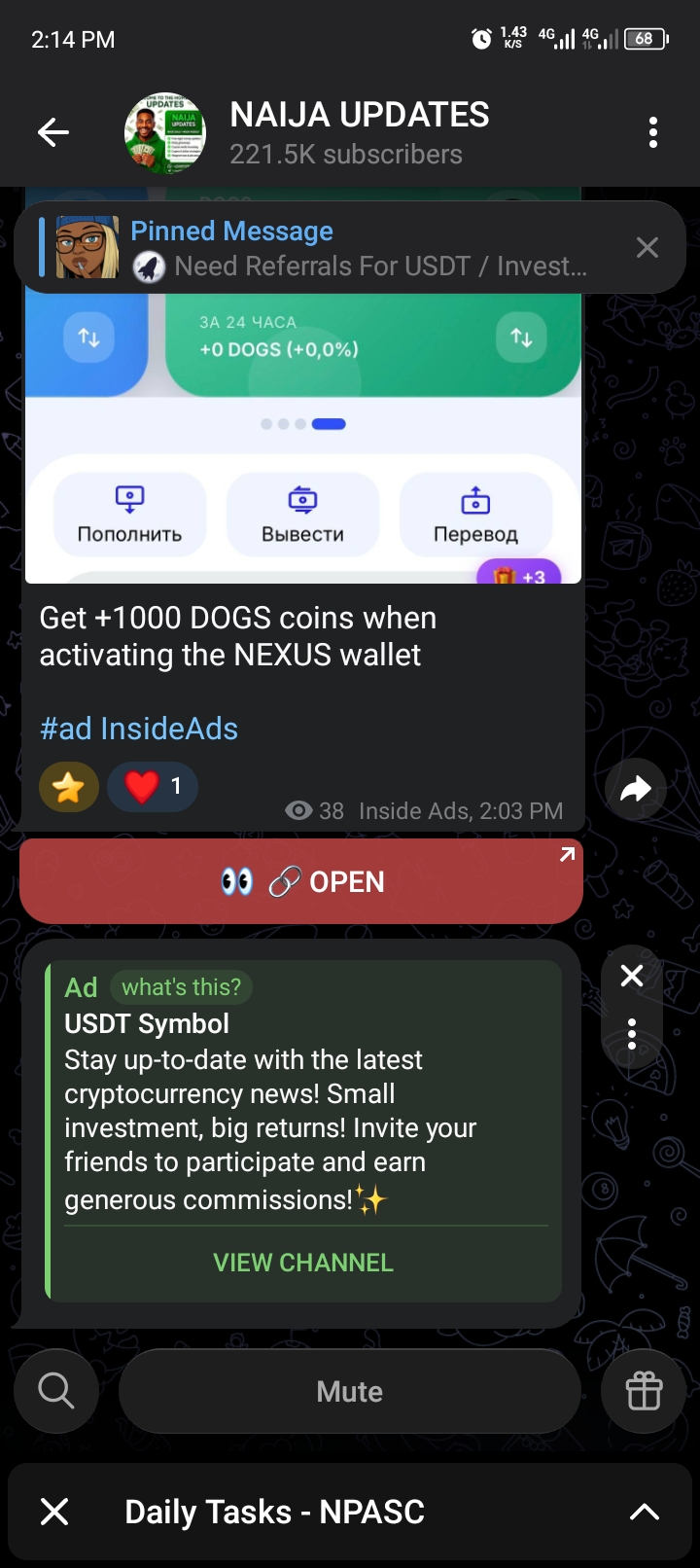Tap VIEW CHANNEL on the ad
This screenshot has height=1568, width=700.
302,1263
